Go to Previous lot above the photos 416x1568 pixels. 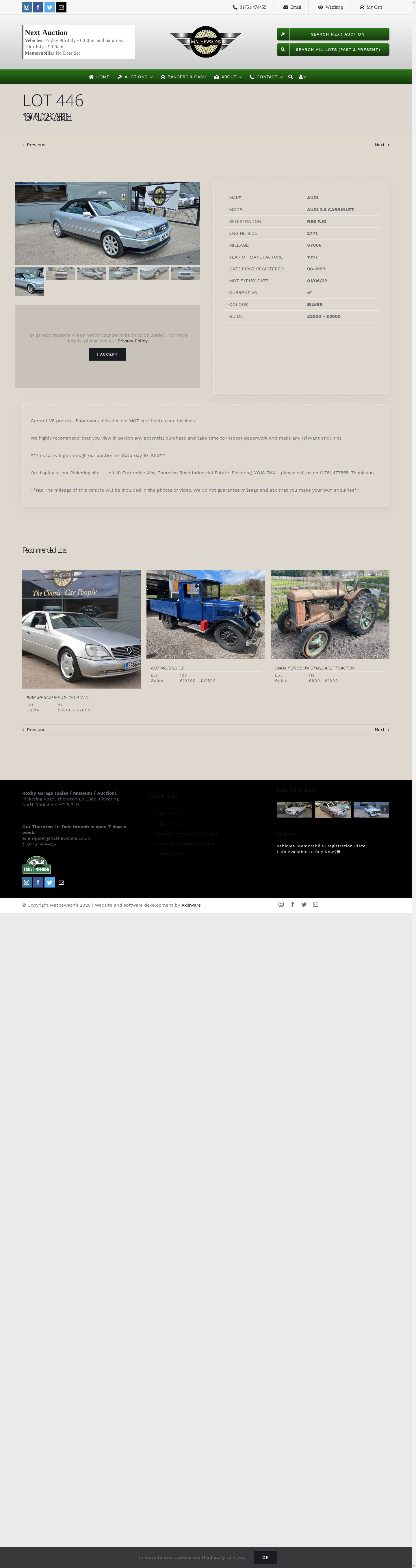pos(34,145)
